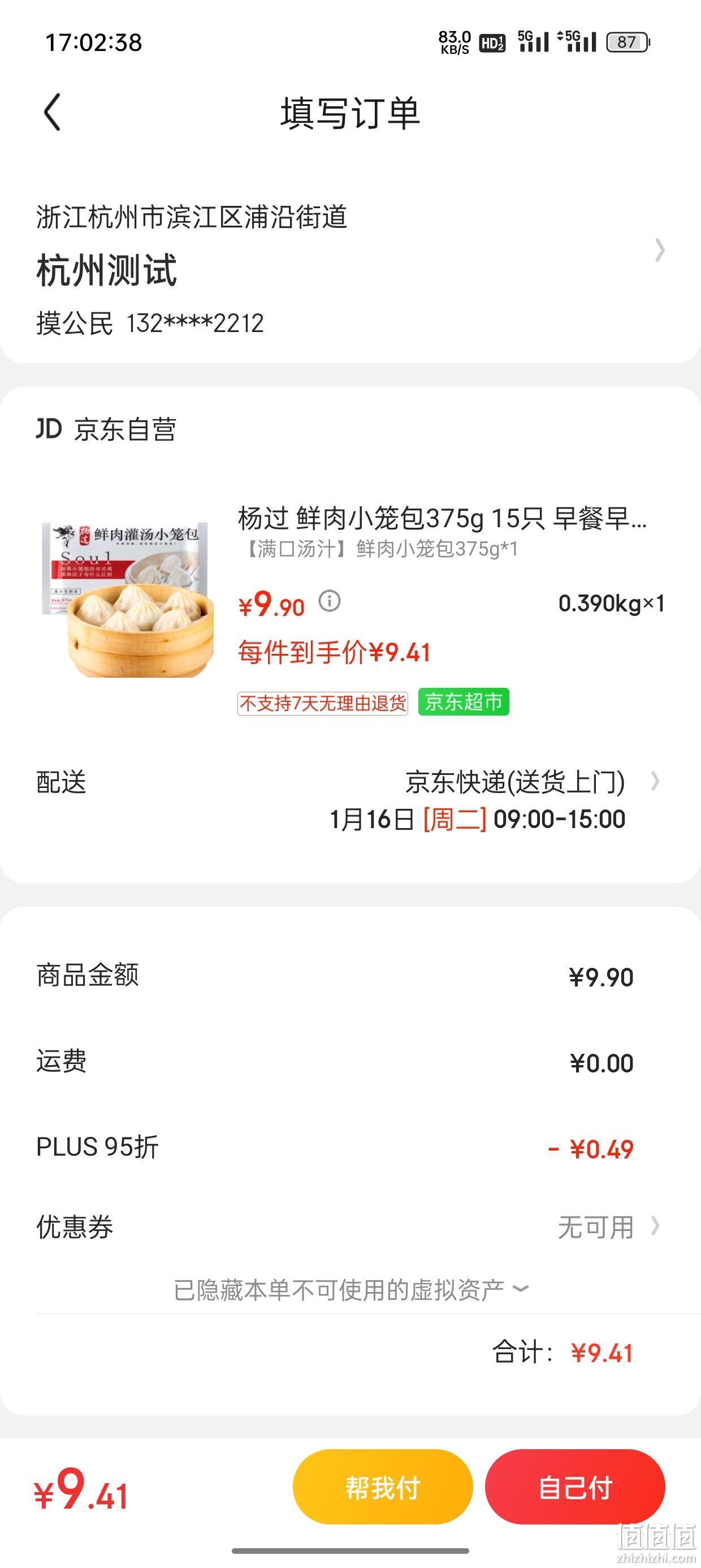This screenshot has width=701, height=1568.
Task: Go back from the order form
Action: (53, 112)
